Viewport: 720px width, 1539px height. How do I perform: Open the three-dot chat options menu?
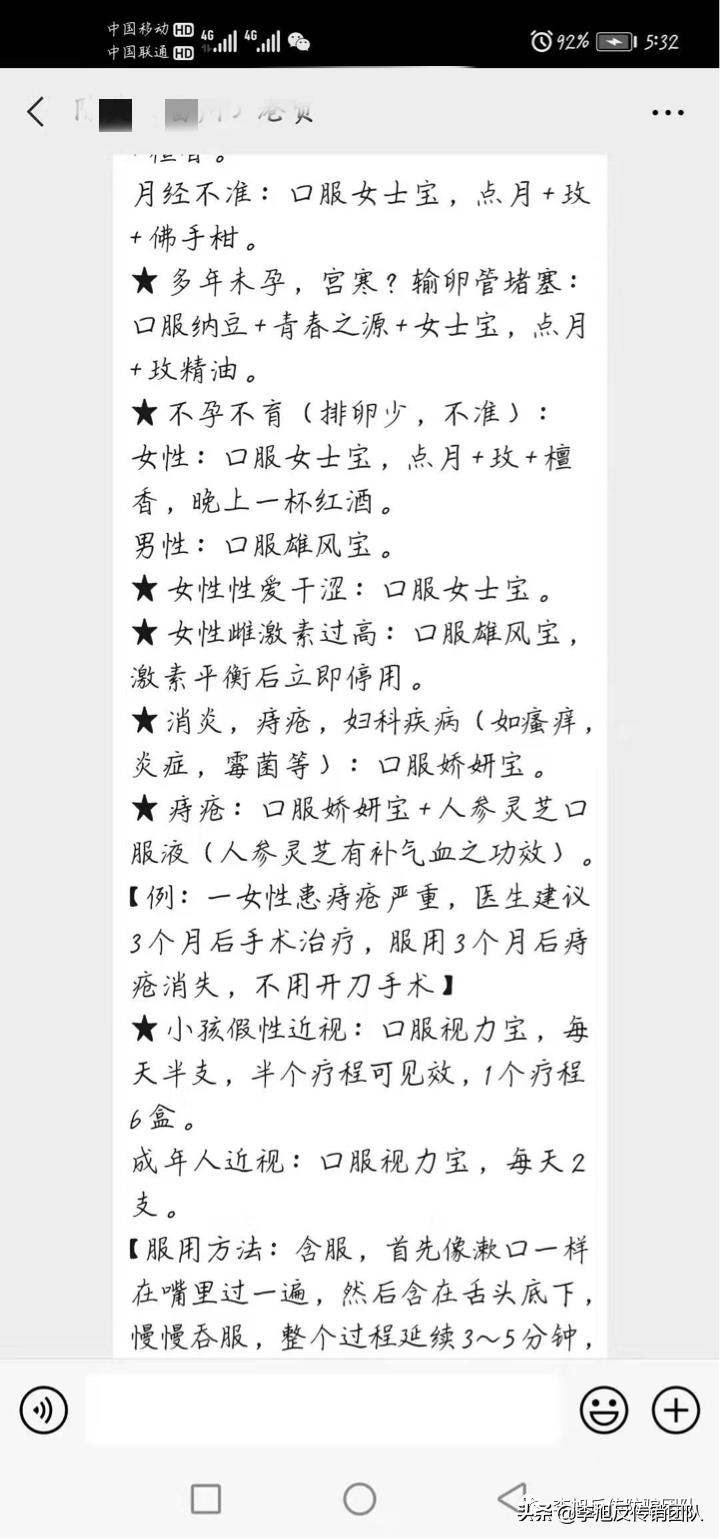point(666,112)
